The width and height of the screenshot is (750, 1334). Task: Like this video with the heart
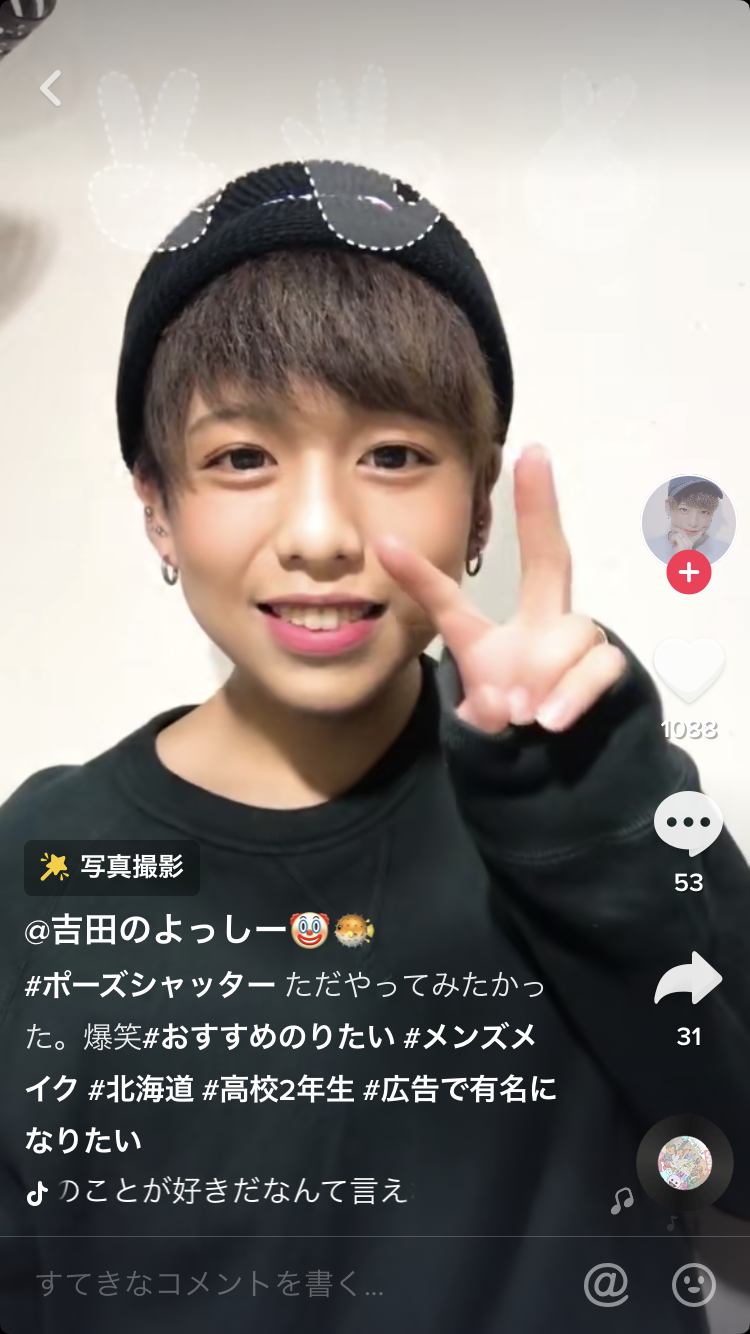[688, 669]
